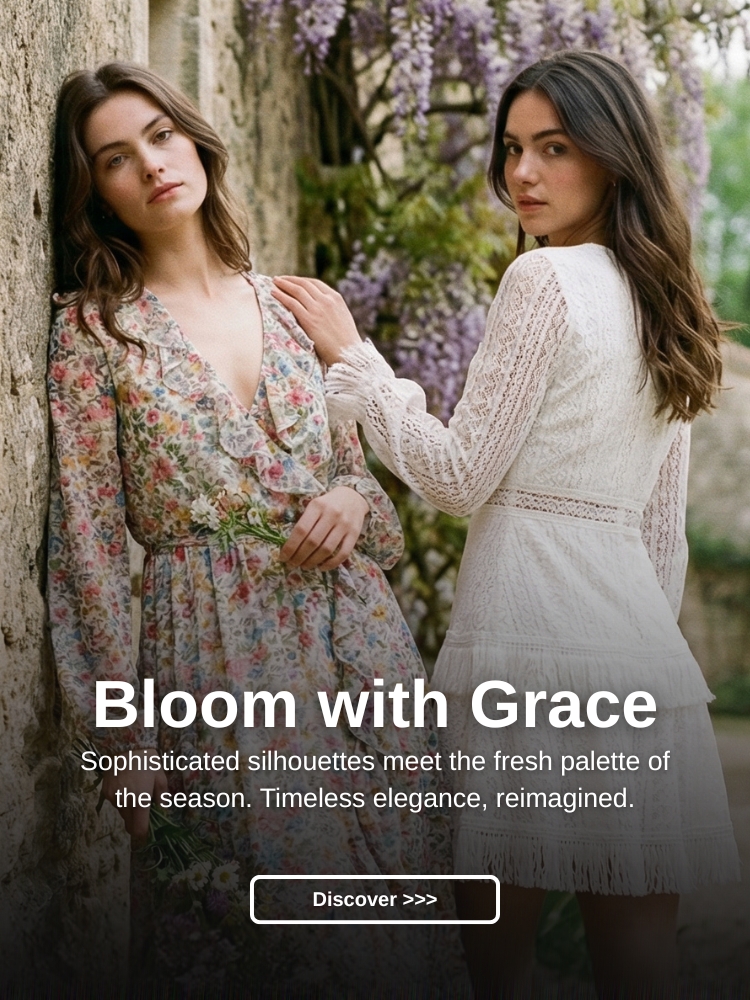The height and width of the screenshot is (1000, 750).
Task: Tap the Discover button
Action: [x=374, y=899]
